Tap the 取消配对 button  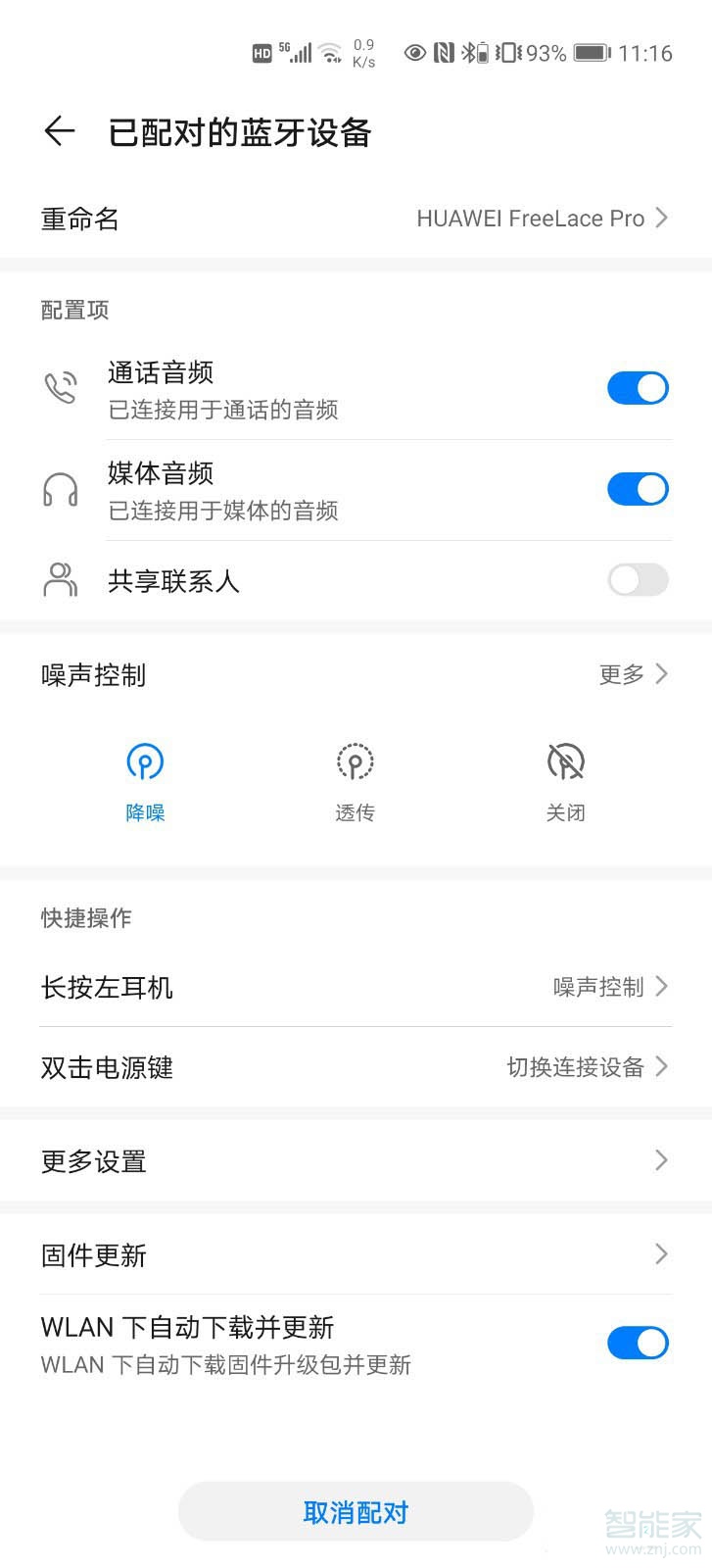[x=356, y=1512]
